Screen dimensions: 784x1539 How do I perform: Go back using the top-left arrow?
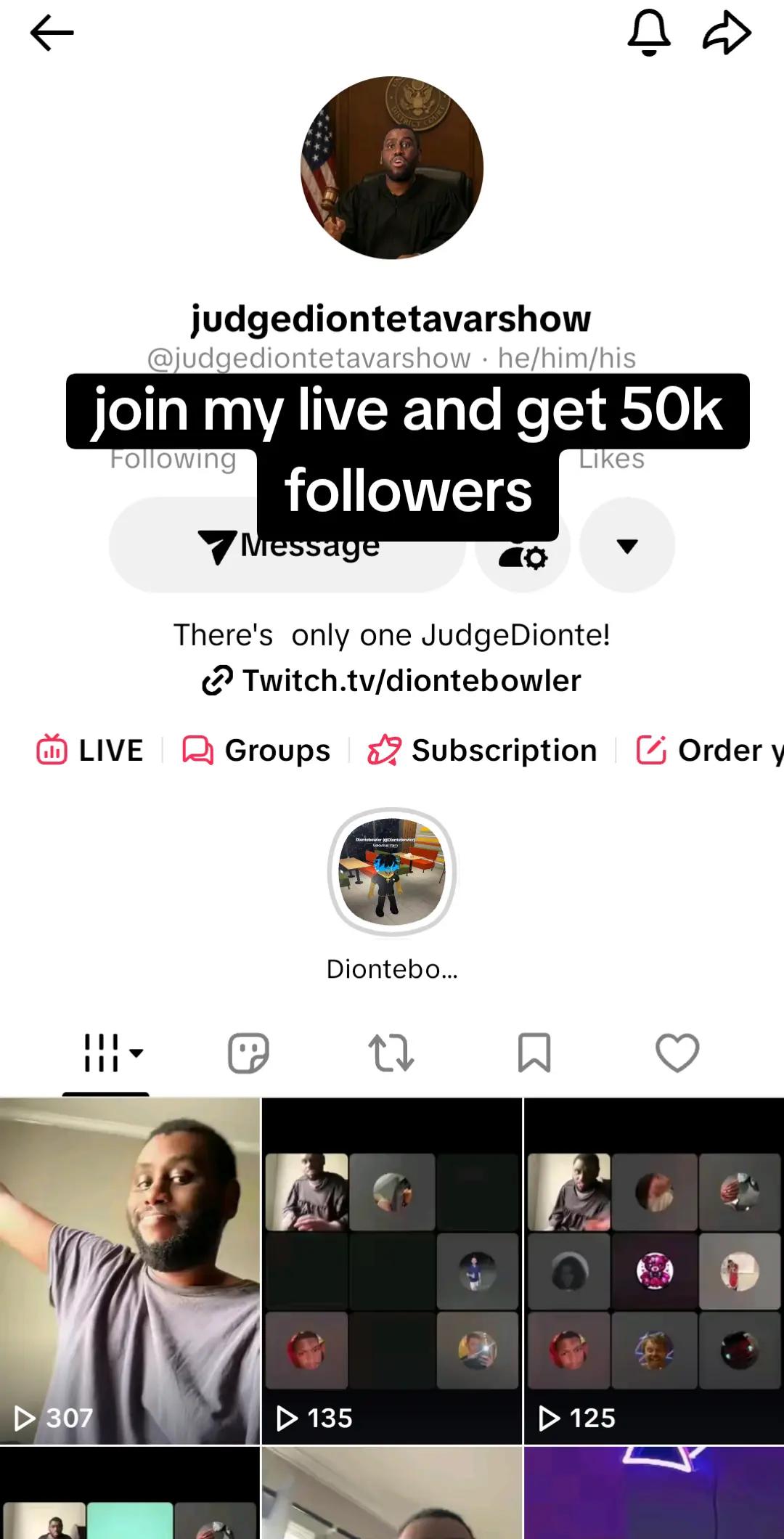click(x=52, y=33)
